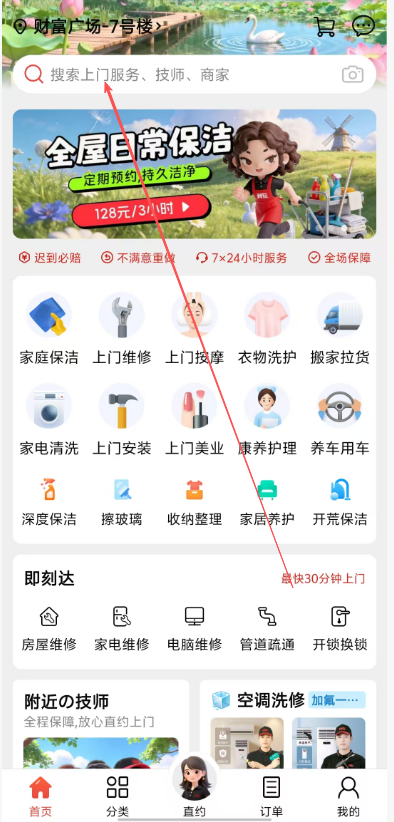This screenshot has width=394, height=822.
Task: Open 开锁换锁 under 即刻达
Action: (x=340, y=628)
